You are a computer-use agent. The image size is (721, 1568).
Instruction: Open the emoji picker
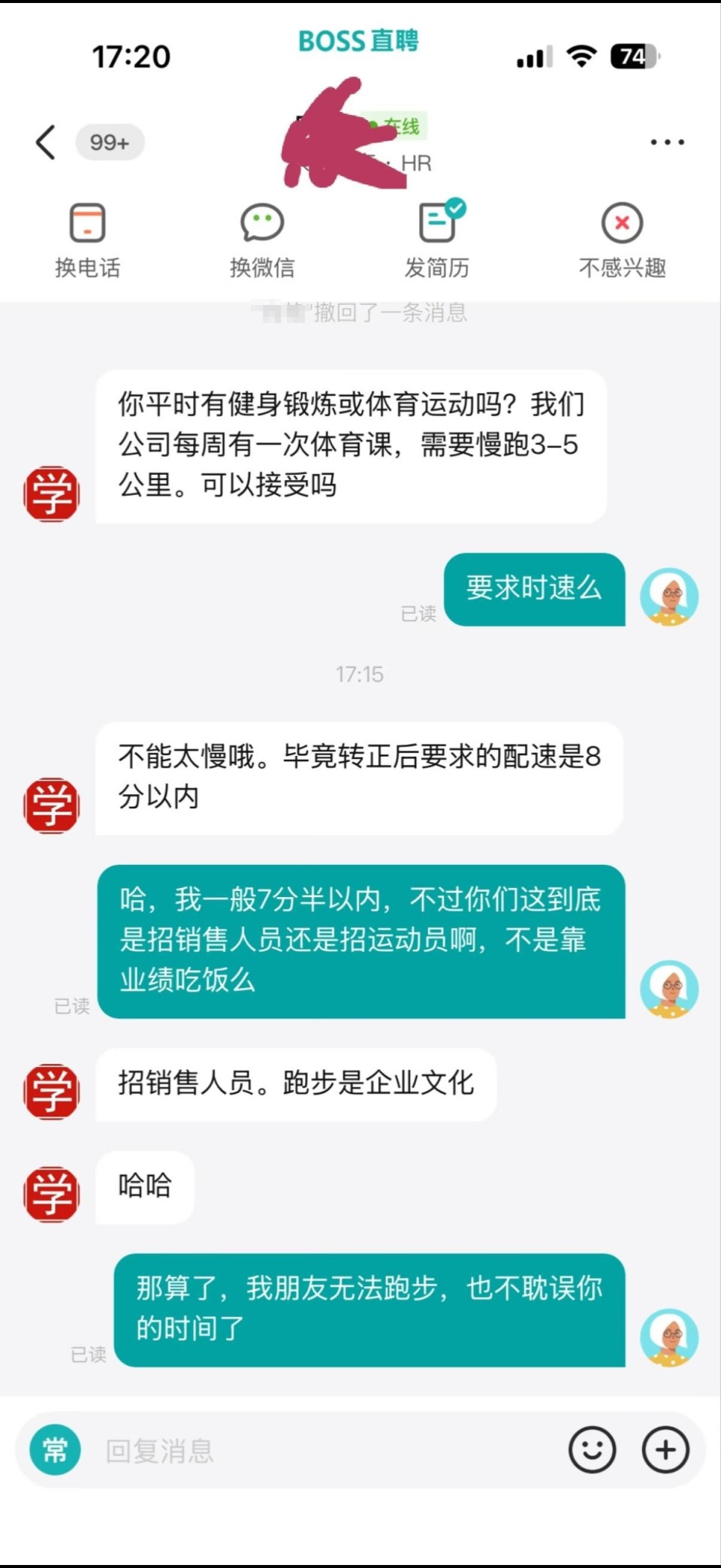592,1450
